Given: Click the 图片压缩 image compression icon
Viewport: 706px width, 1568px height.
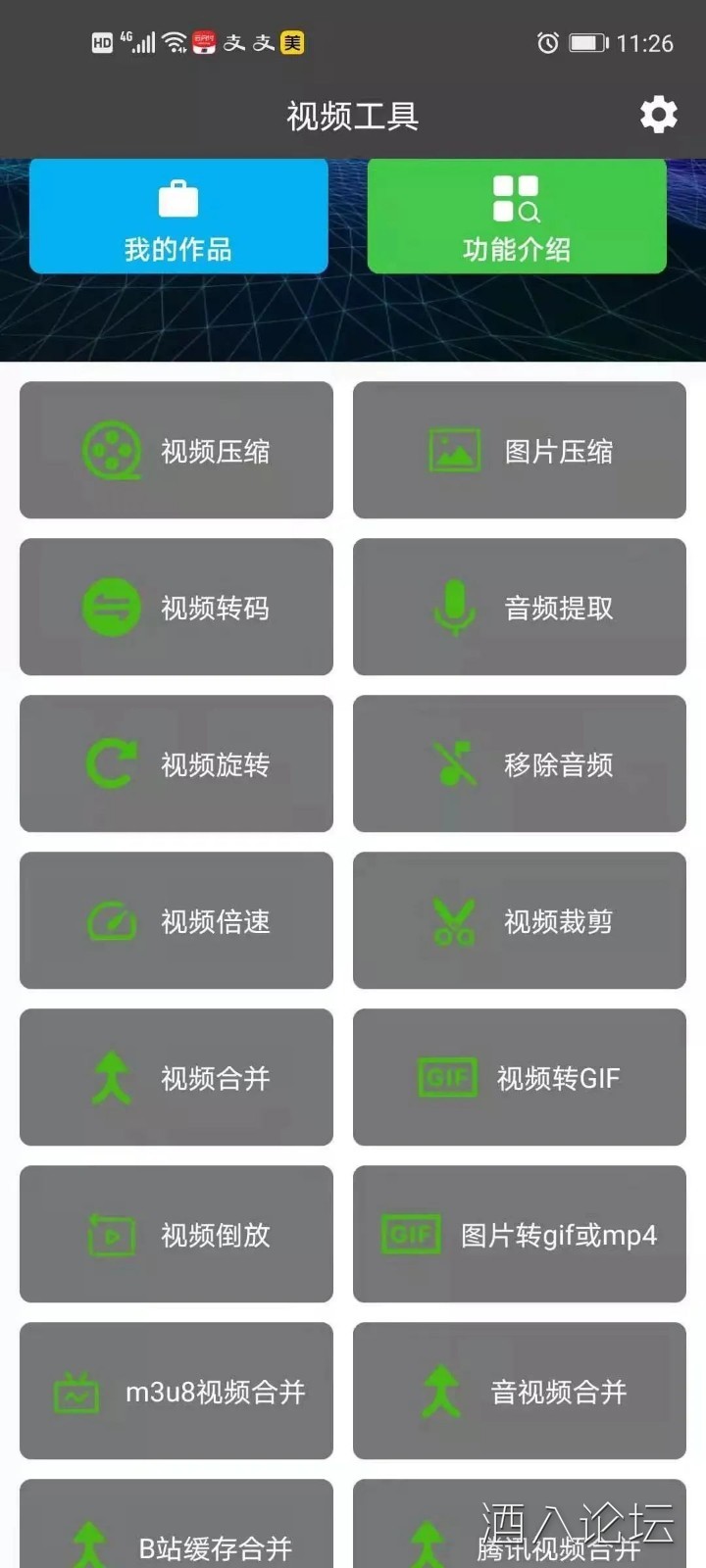Looking at the screenshot, I should [453, 450].
